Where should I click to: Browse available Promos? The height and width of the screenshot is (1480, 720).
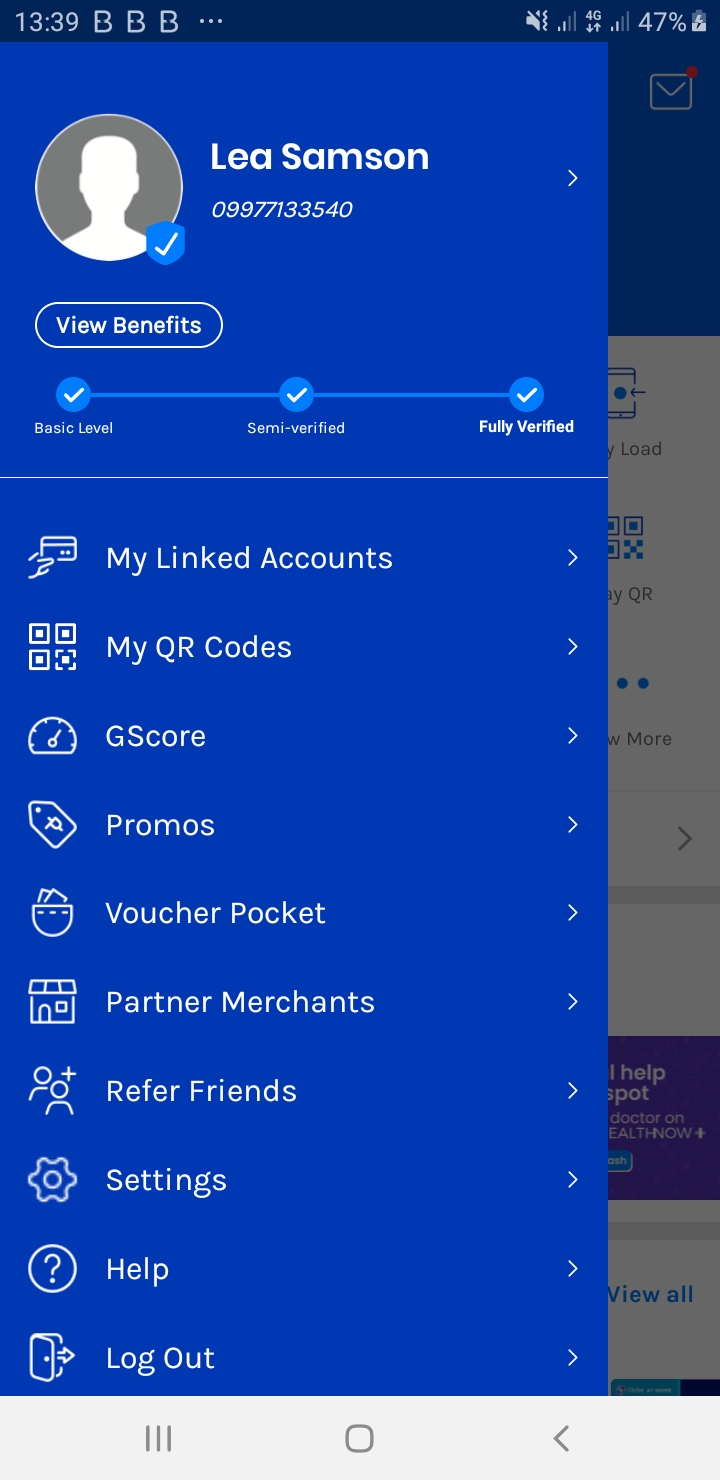coord(160,825)
